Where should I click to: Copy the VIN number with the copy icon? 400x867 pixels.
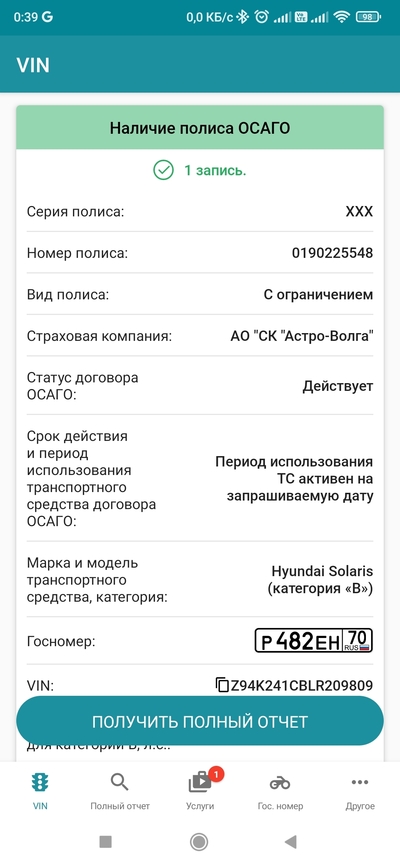221,686
